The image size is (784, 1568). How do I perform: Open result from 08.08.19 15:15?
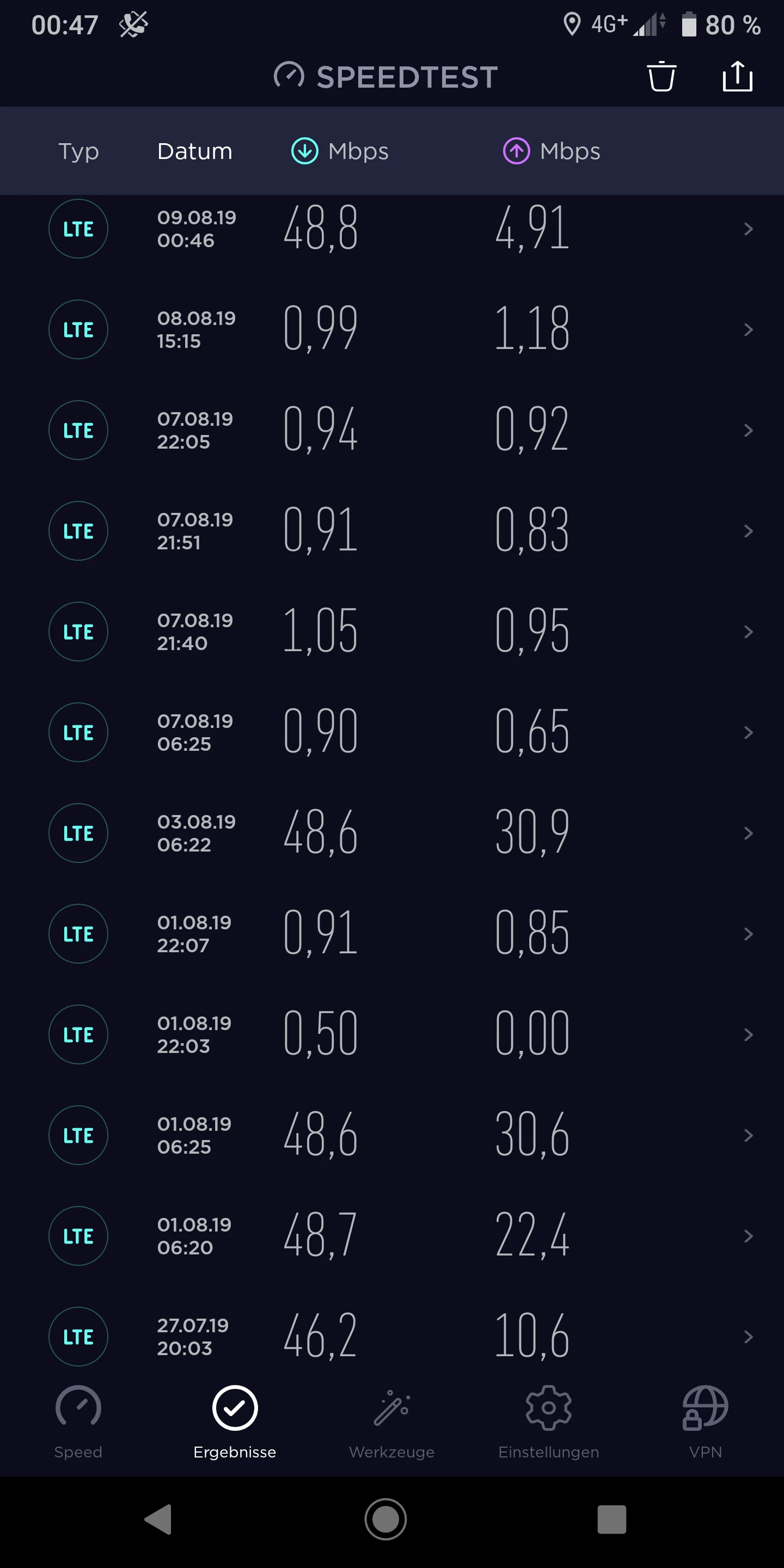coord(392,329)
